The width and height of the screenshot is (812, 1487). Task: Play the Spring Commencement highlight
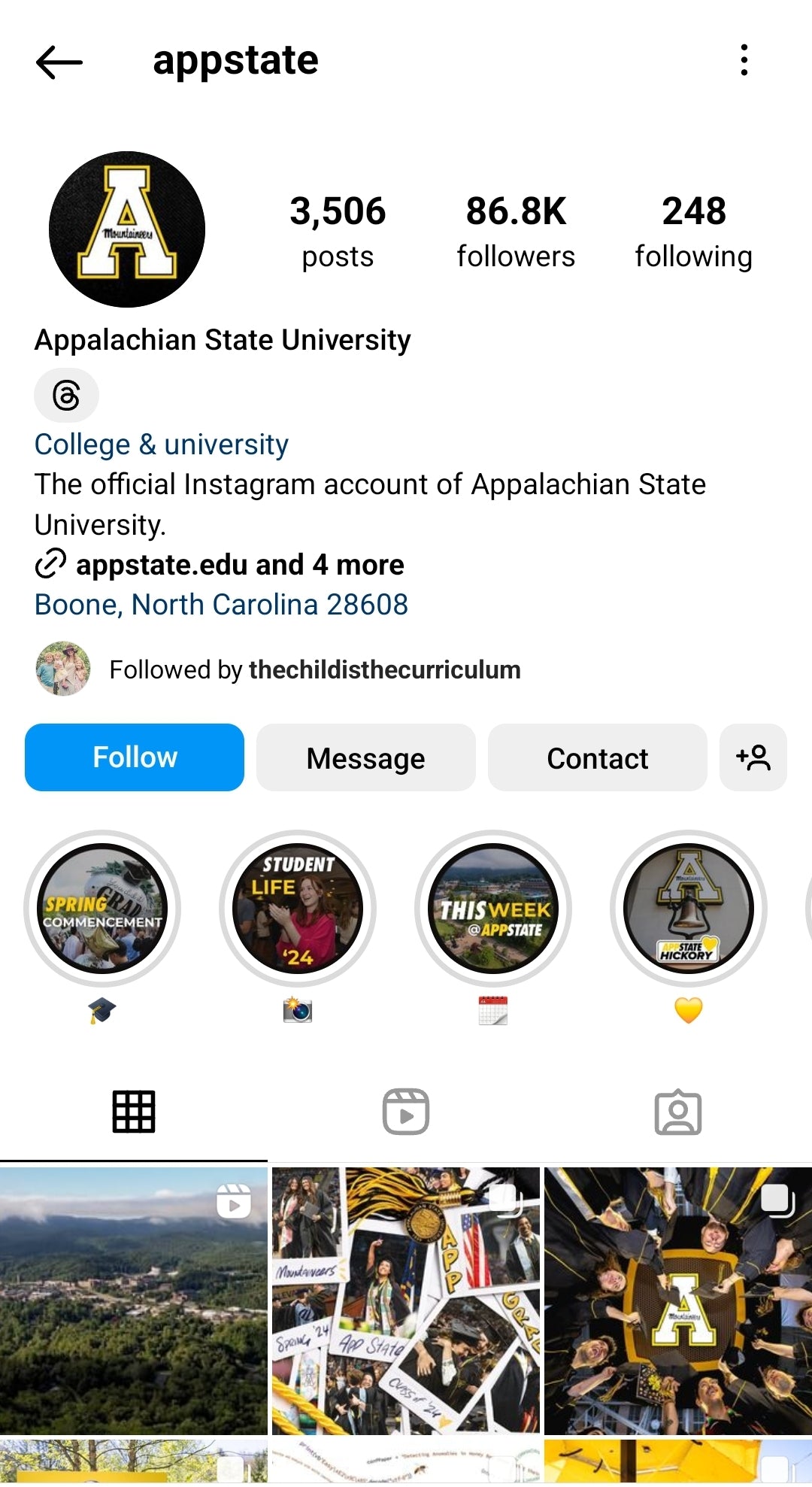click(x=102, y=909)
